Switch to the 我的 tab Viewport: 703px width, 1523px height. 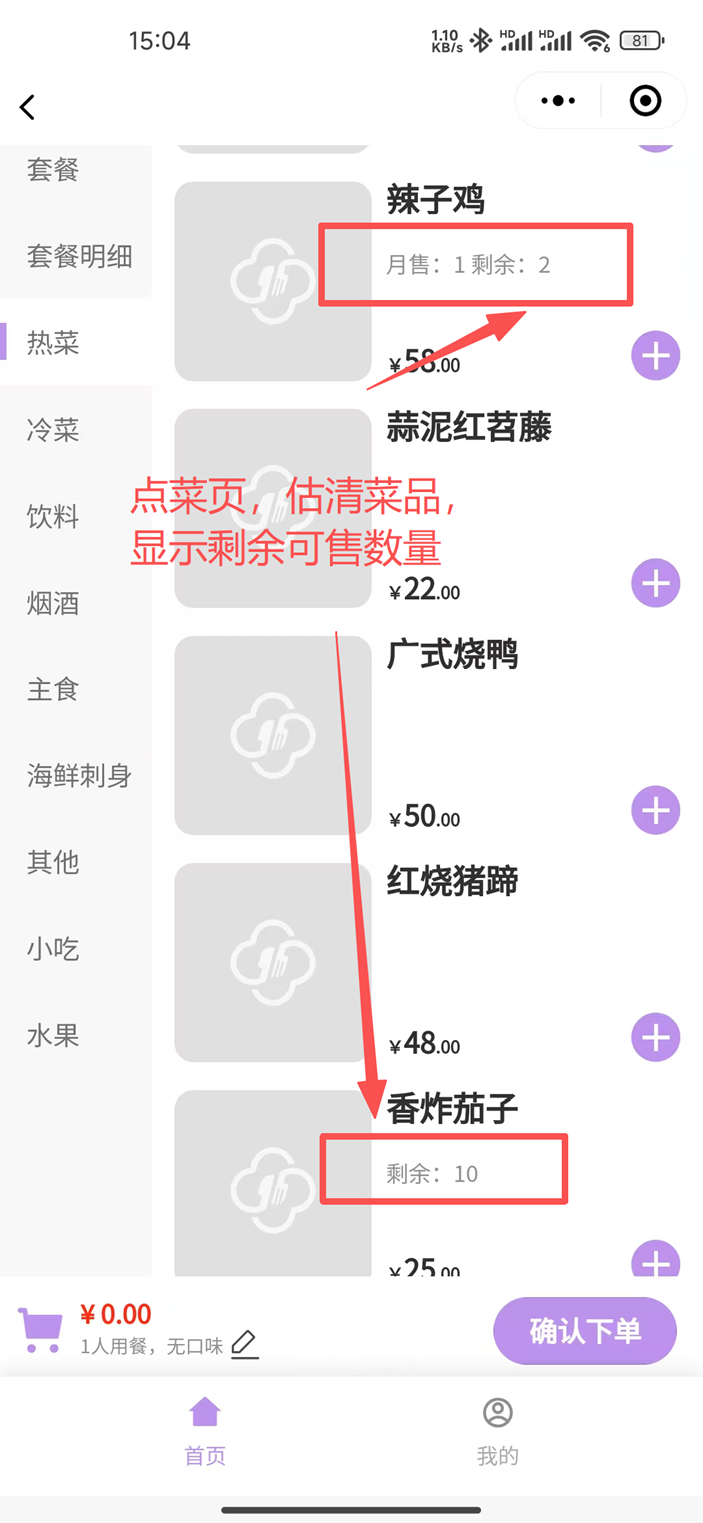pos(497,1431)
